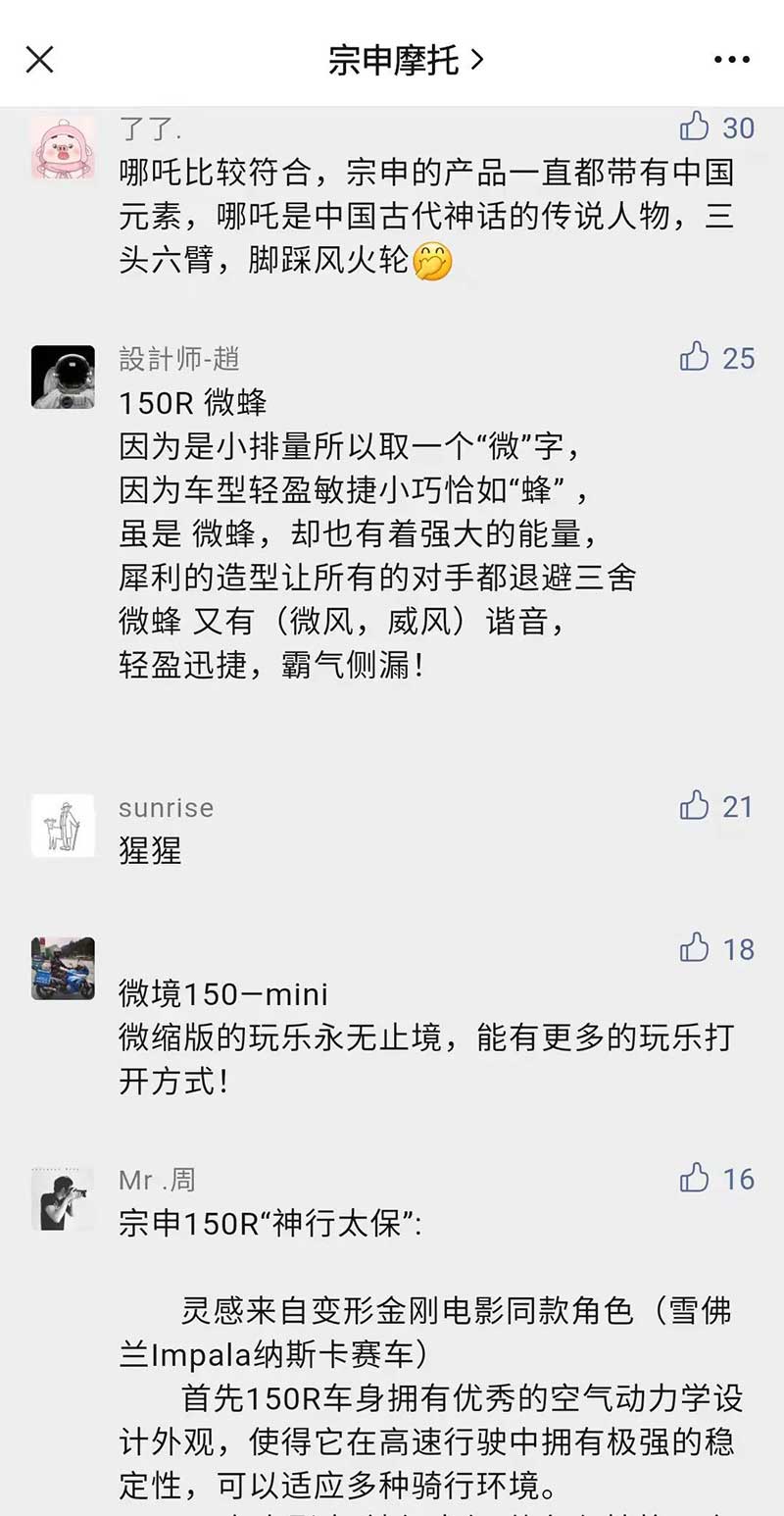Like the comment by 了了.

[717, 126]
